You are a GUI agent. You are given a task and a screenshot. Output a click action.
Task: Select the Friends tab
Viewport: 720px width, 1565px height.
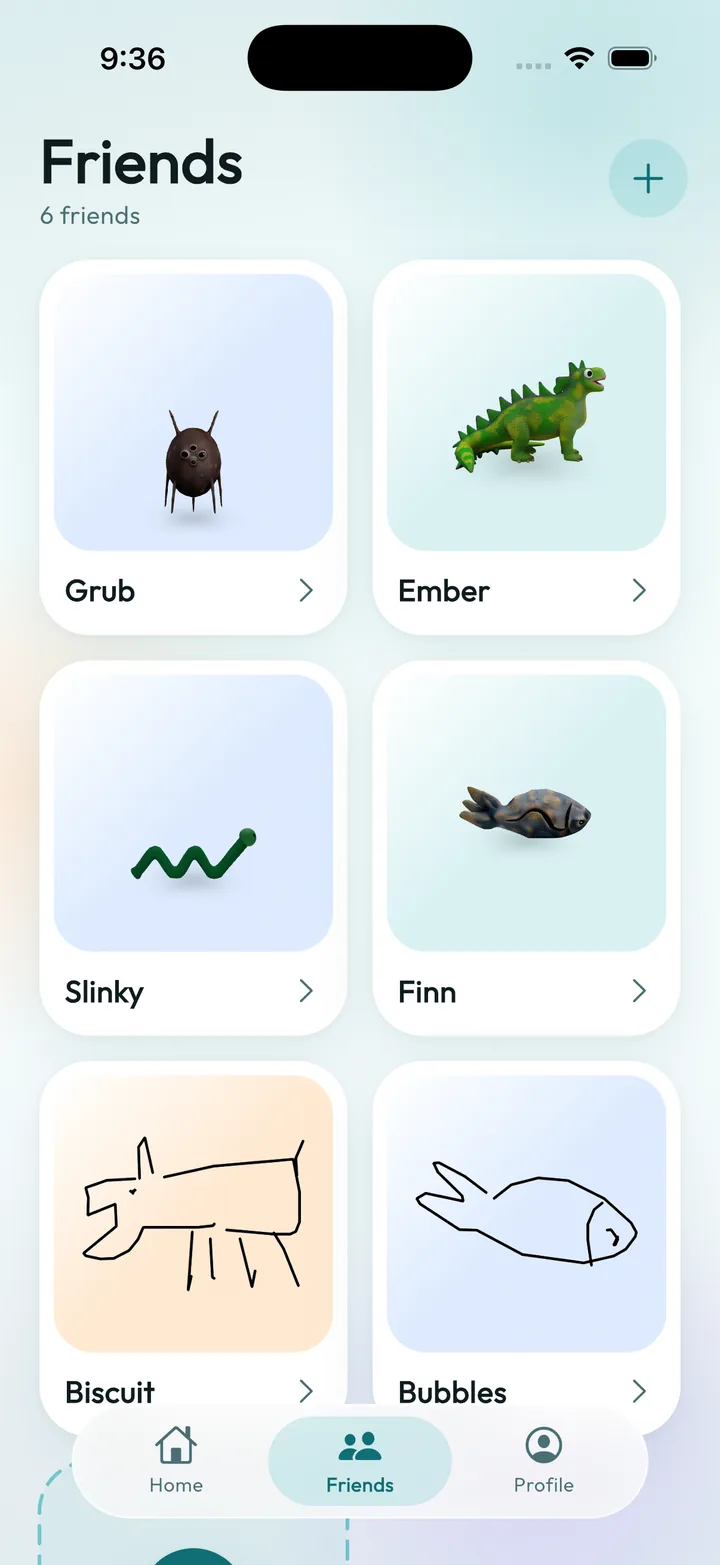(360, 1461)
